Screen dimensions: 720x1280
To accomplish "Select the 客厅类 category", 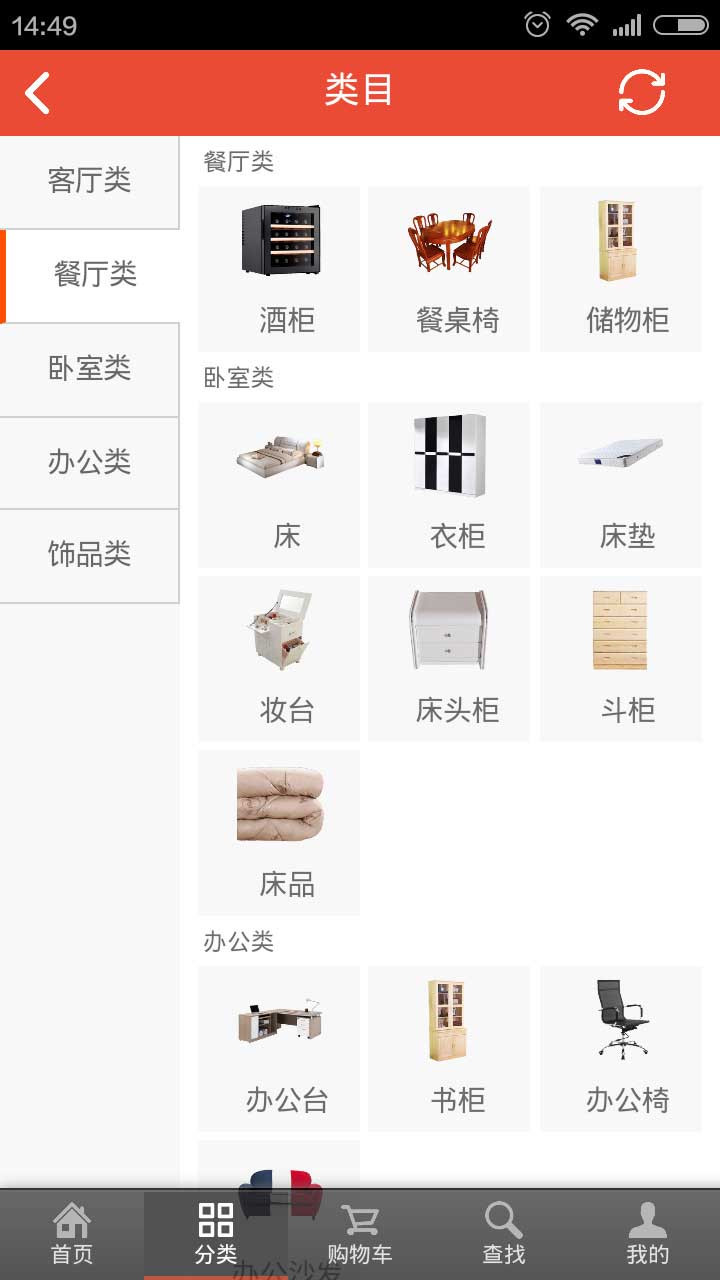I will [x=90, y=181].
